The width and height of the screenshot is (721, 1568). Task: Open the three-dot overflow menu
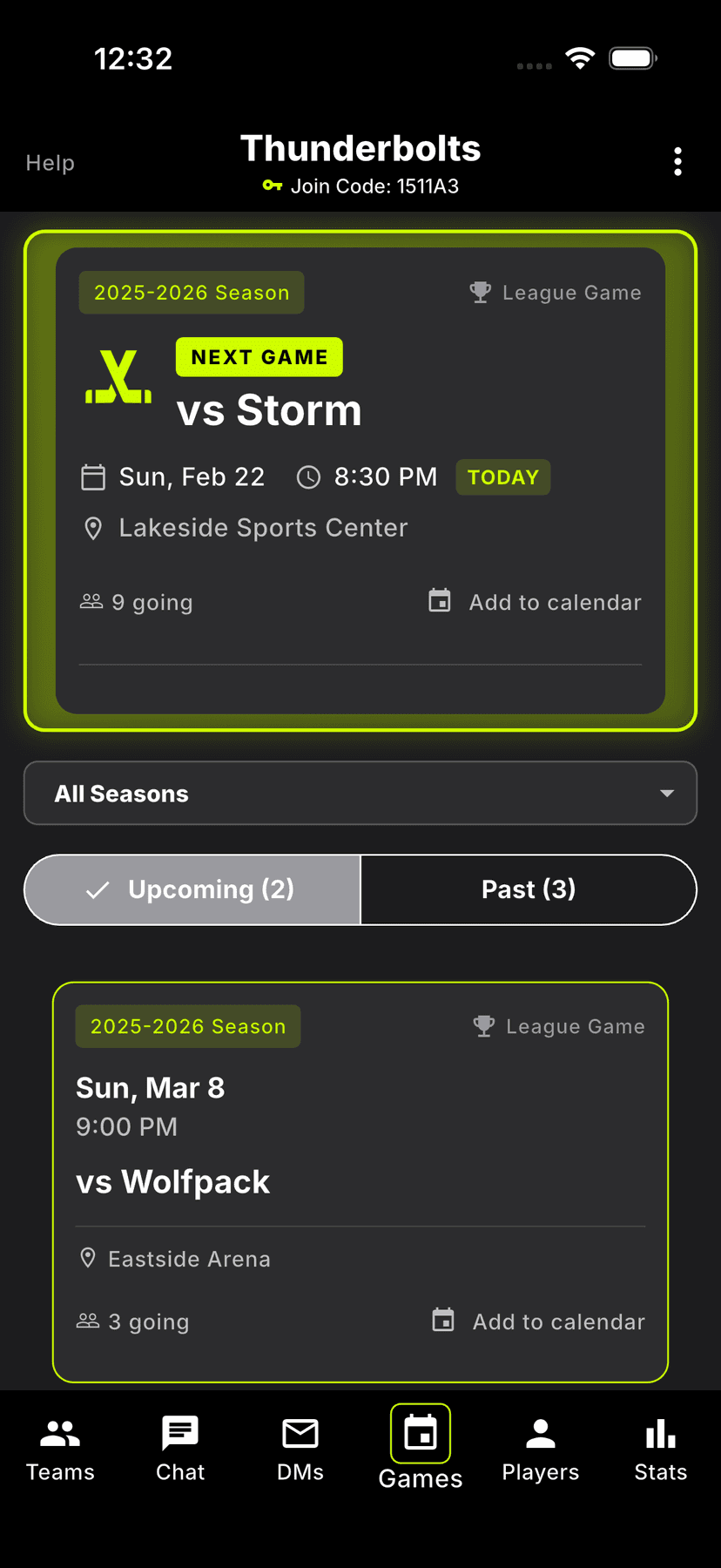pos(678,161)
